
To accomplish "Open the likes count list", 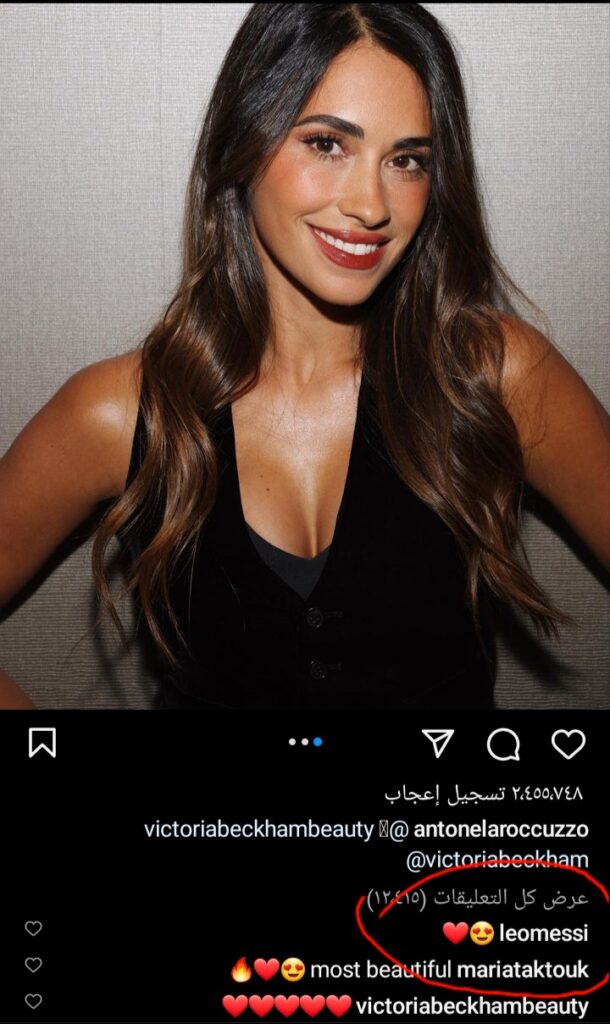I will [x=486, y=794].
